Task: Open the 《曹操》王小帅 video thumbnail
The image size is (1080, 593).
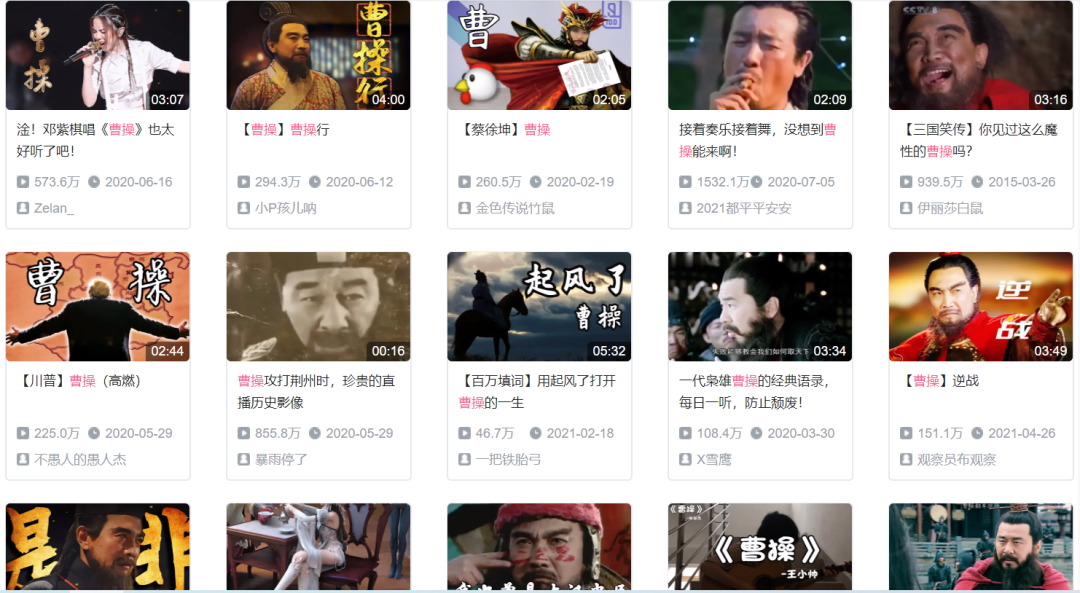Action: point(760,547)
